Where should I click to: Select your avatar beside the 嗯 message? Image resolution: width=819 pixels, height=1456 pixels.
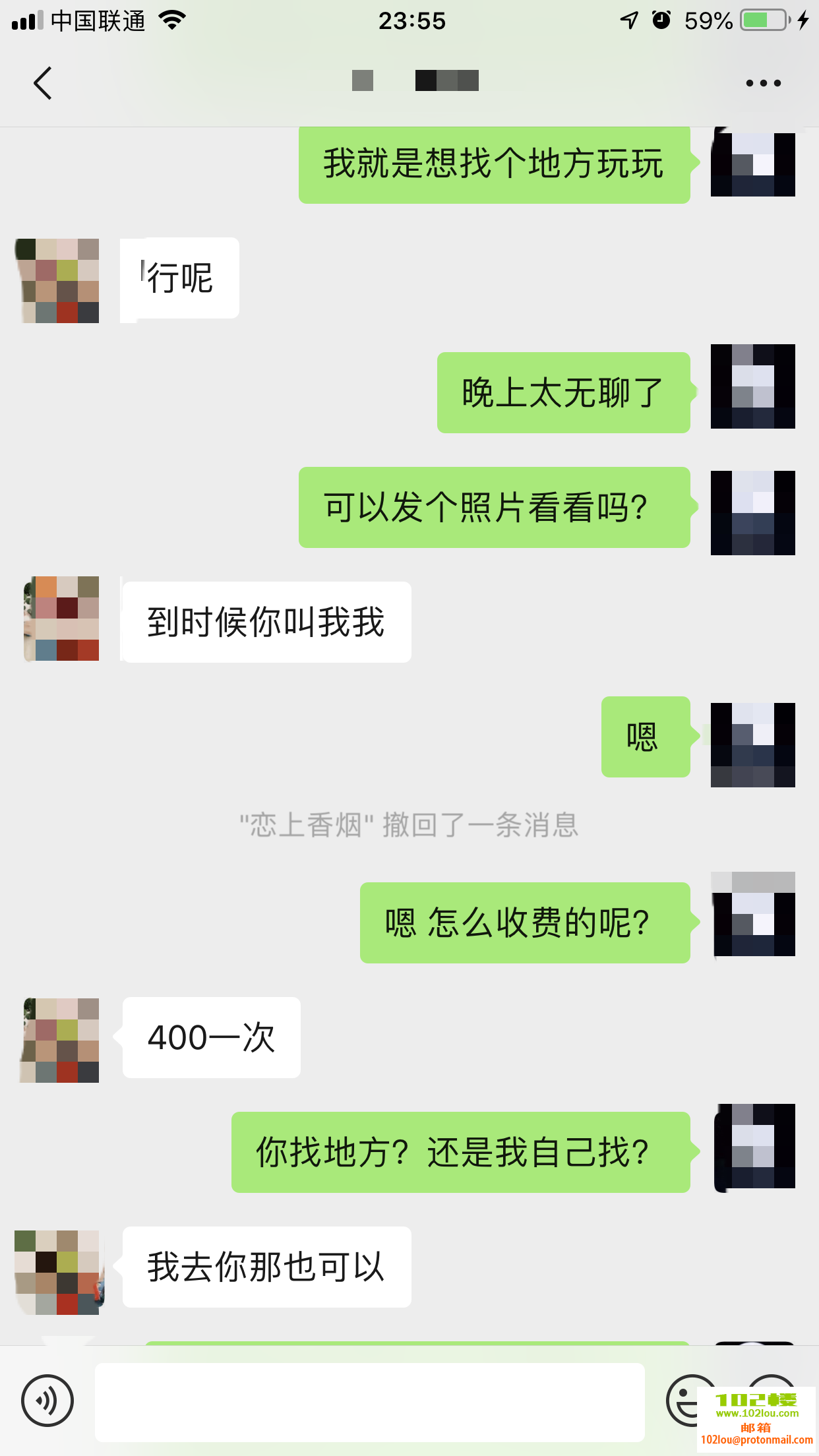(752, 745)
